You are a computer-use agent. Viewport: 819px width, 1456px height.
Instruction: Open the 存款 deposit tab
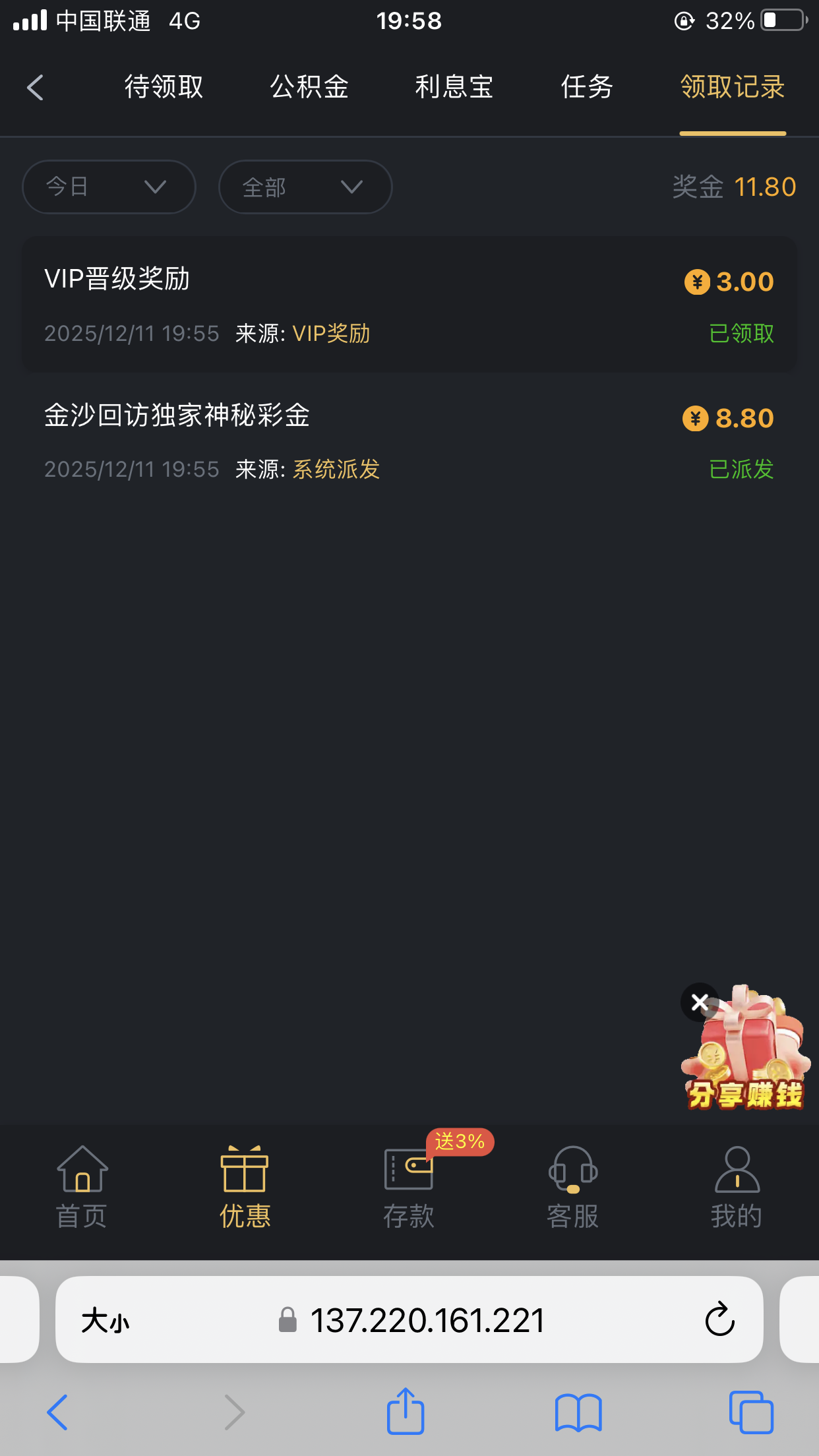tap(409, 1187)
